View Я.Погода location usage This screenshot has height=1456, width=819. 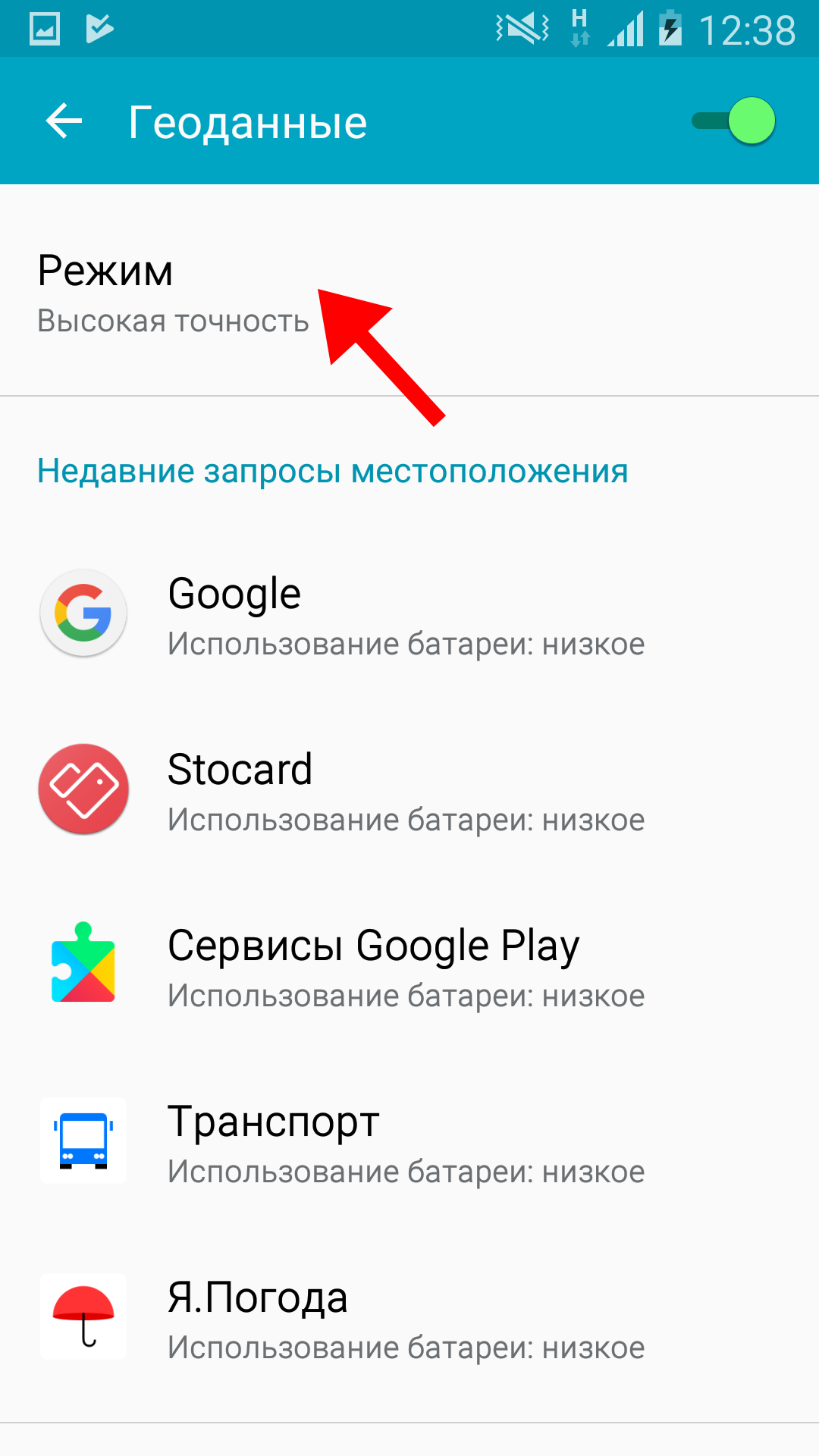(x=406, y=1319)
